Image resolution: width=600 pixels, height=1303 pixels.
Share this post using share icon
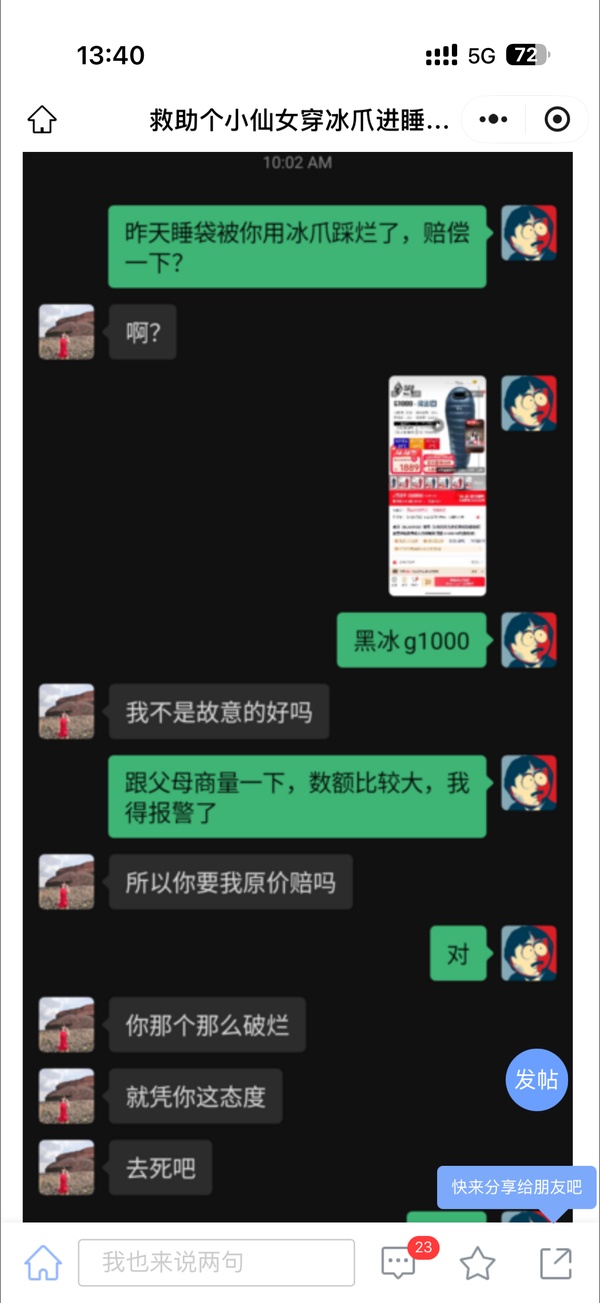556,1263
